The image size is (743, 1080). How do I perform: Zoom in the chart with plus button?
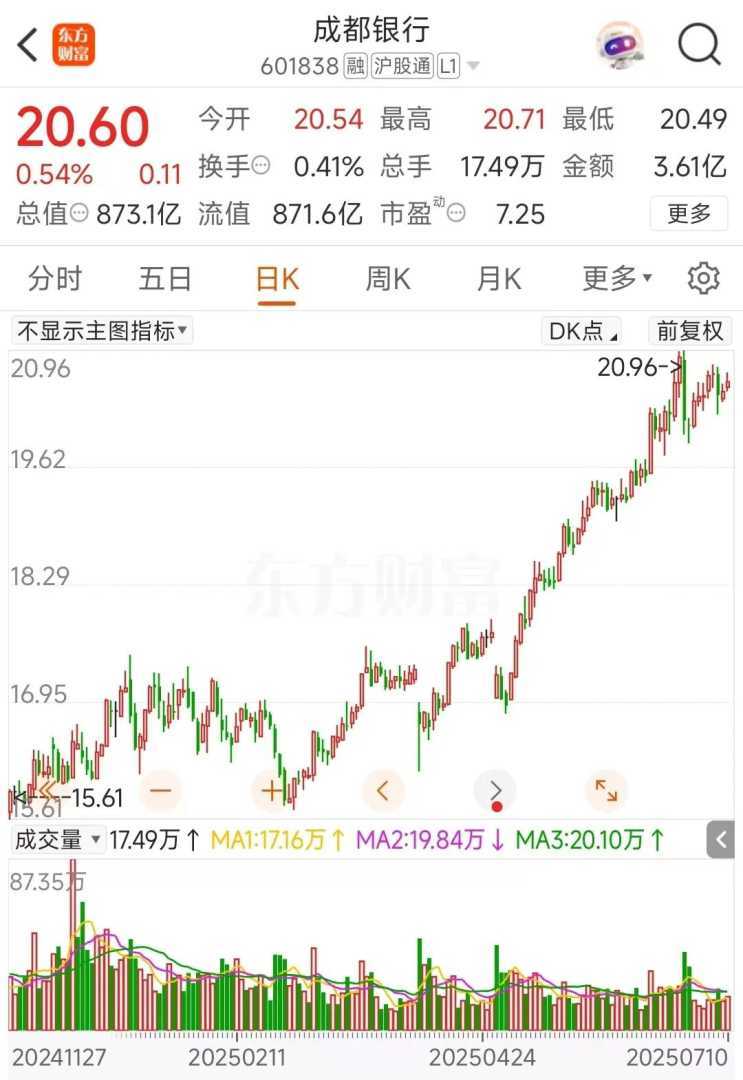click(272, 791)
